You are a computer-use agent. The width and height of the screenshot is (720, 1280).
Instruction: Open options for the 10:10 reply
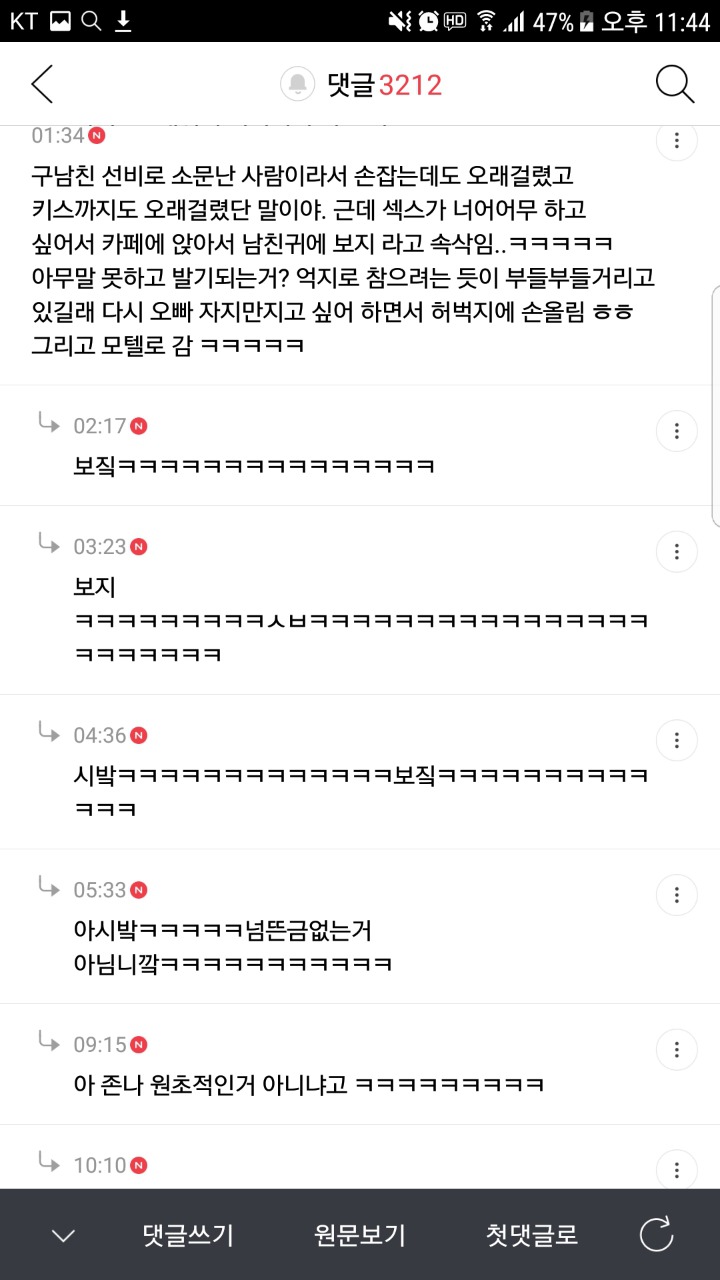point(677,1169)
